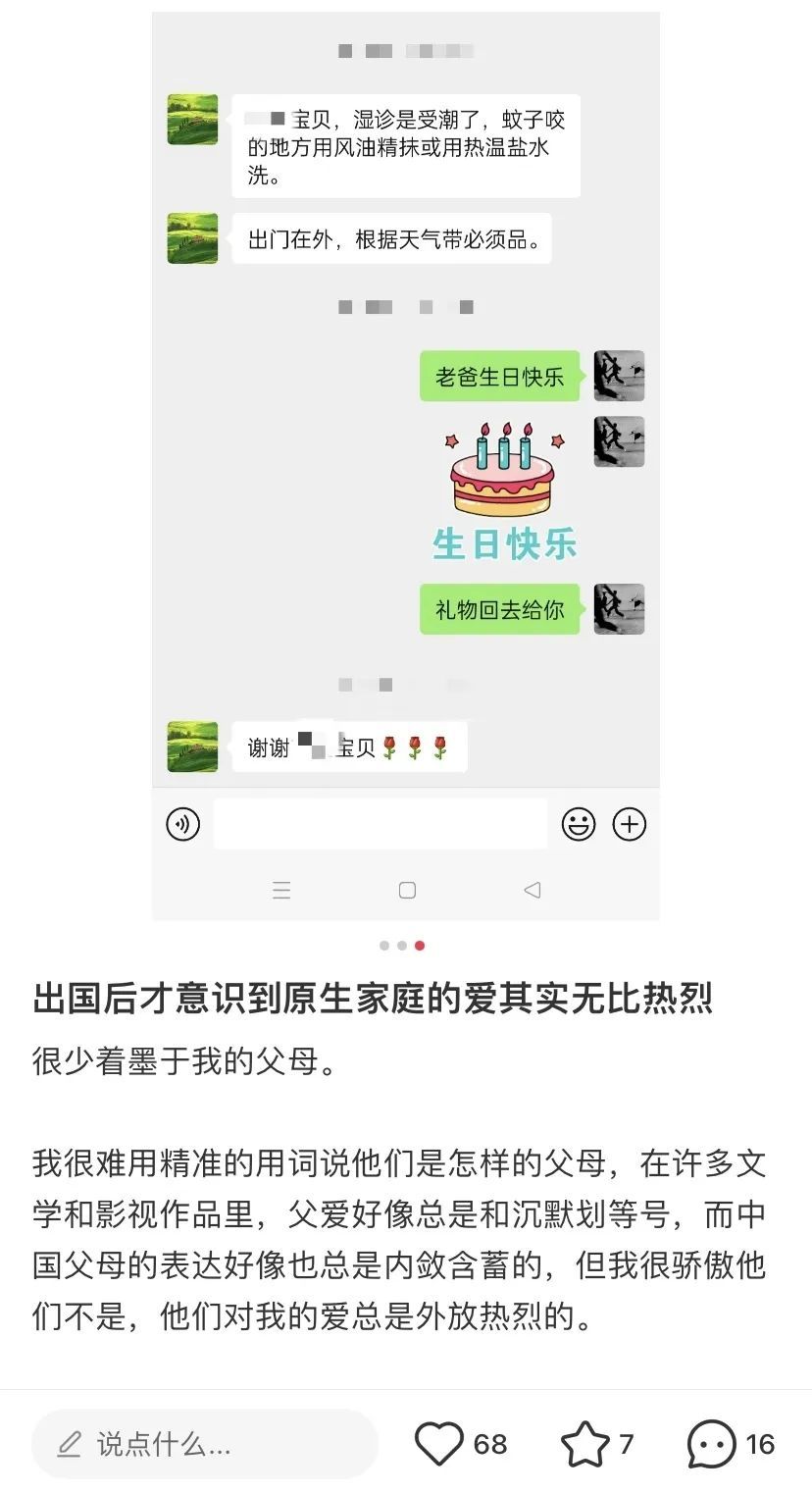Play the video thumbnail beside 老爸生日快乐
Screen dimensions: 812x1493
tap(618, 377)
